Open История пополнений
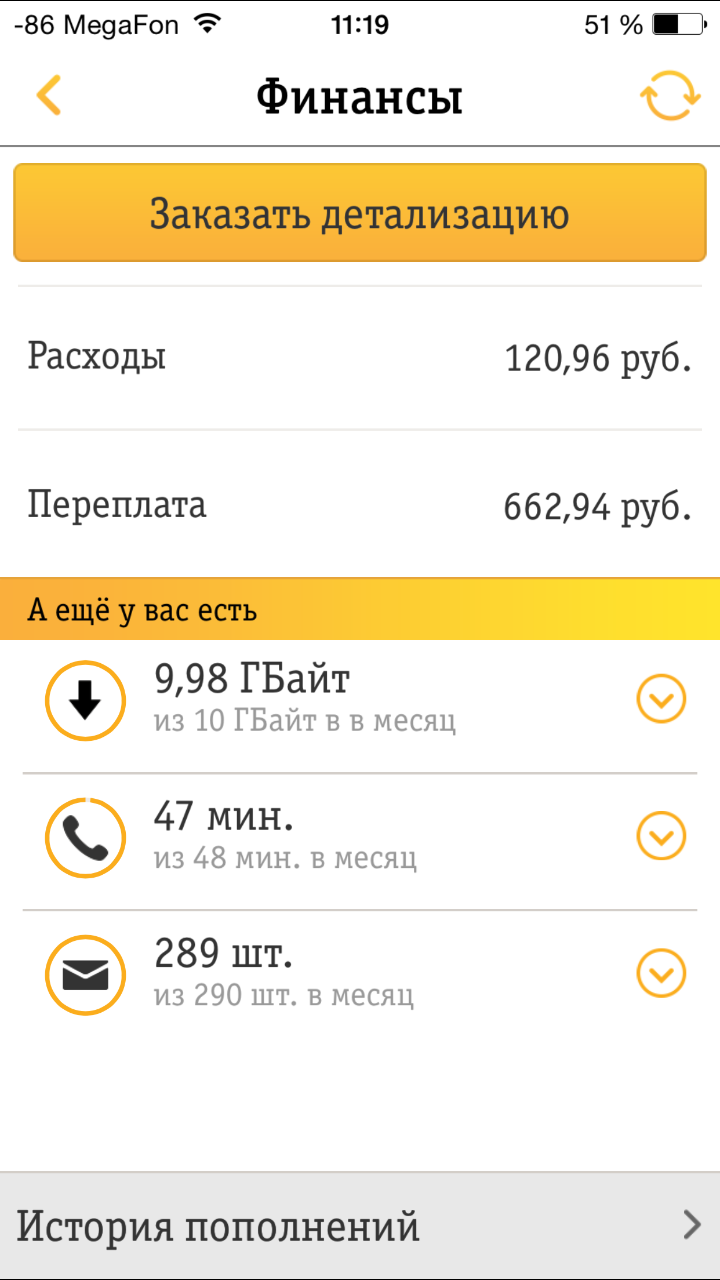 (x=360, y=1225)
